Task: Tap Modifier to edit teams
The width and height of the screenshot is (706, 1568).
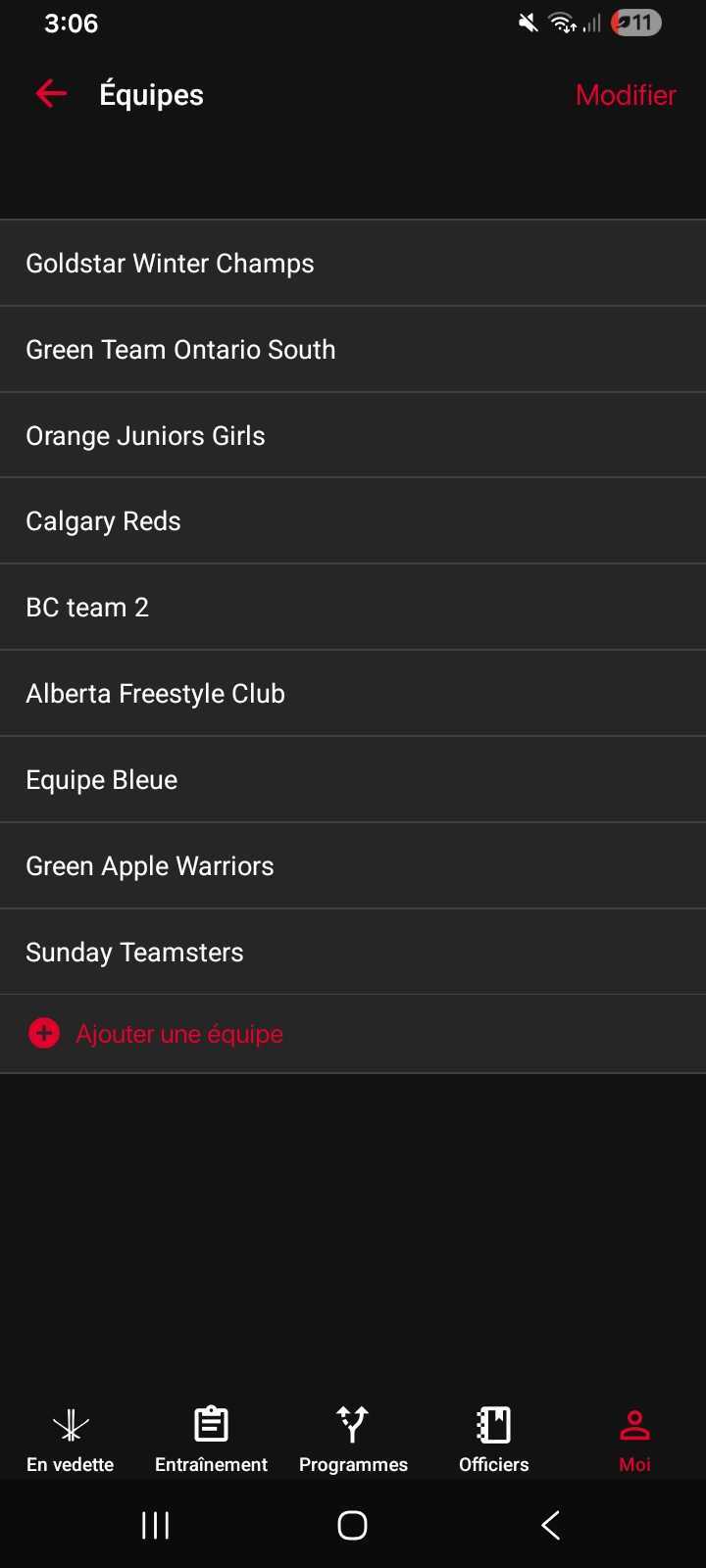Action: [626, 95]
